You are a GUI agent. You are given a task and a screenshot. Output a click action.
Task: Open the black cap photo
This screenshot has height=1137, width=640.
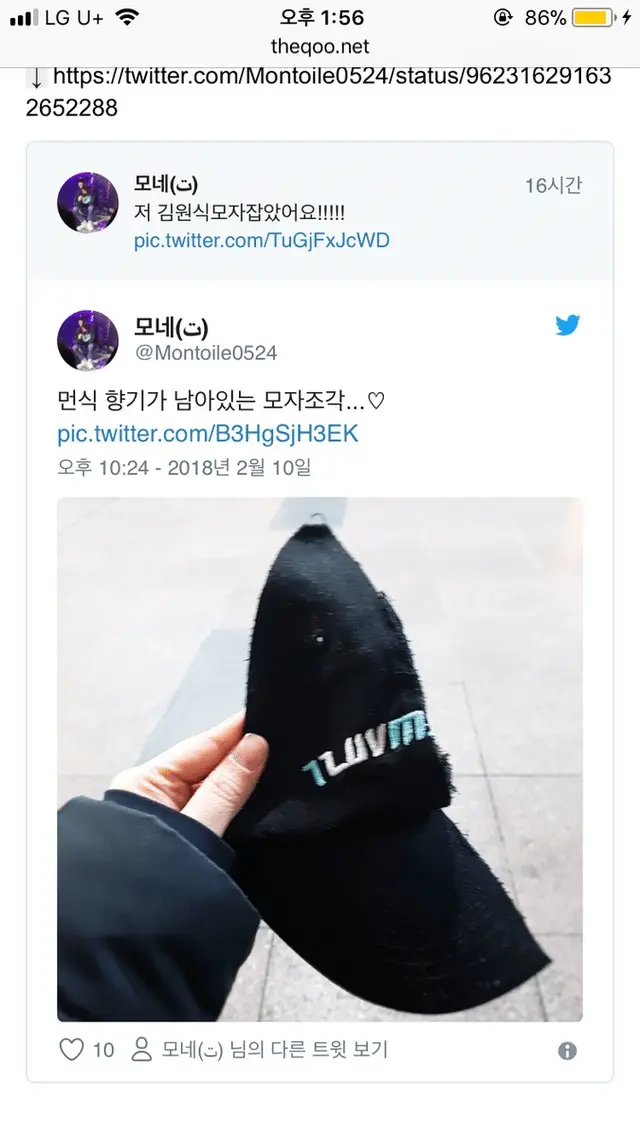(319, 758)
